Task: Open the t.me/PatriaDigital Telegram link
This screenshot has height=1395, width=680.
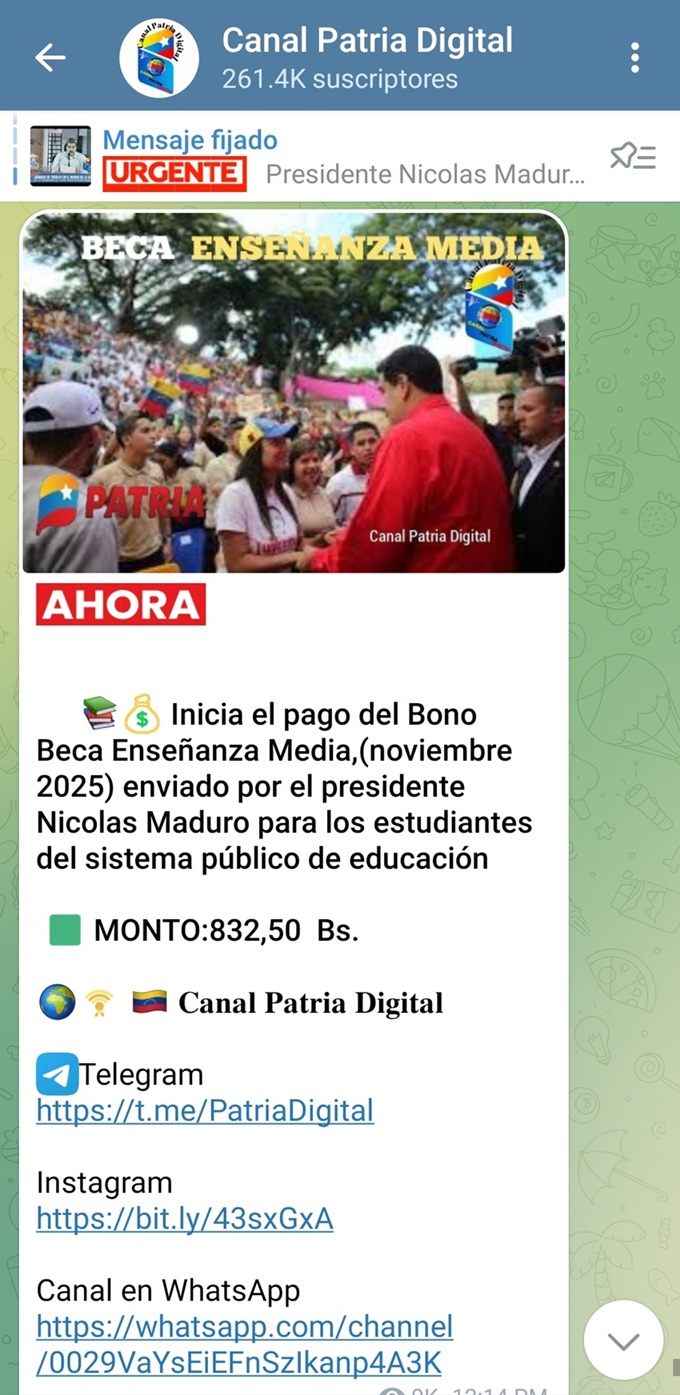Action: click(205, 1111)
